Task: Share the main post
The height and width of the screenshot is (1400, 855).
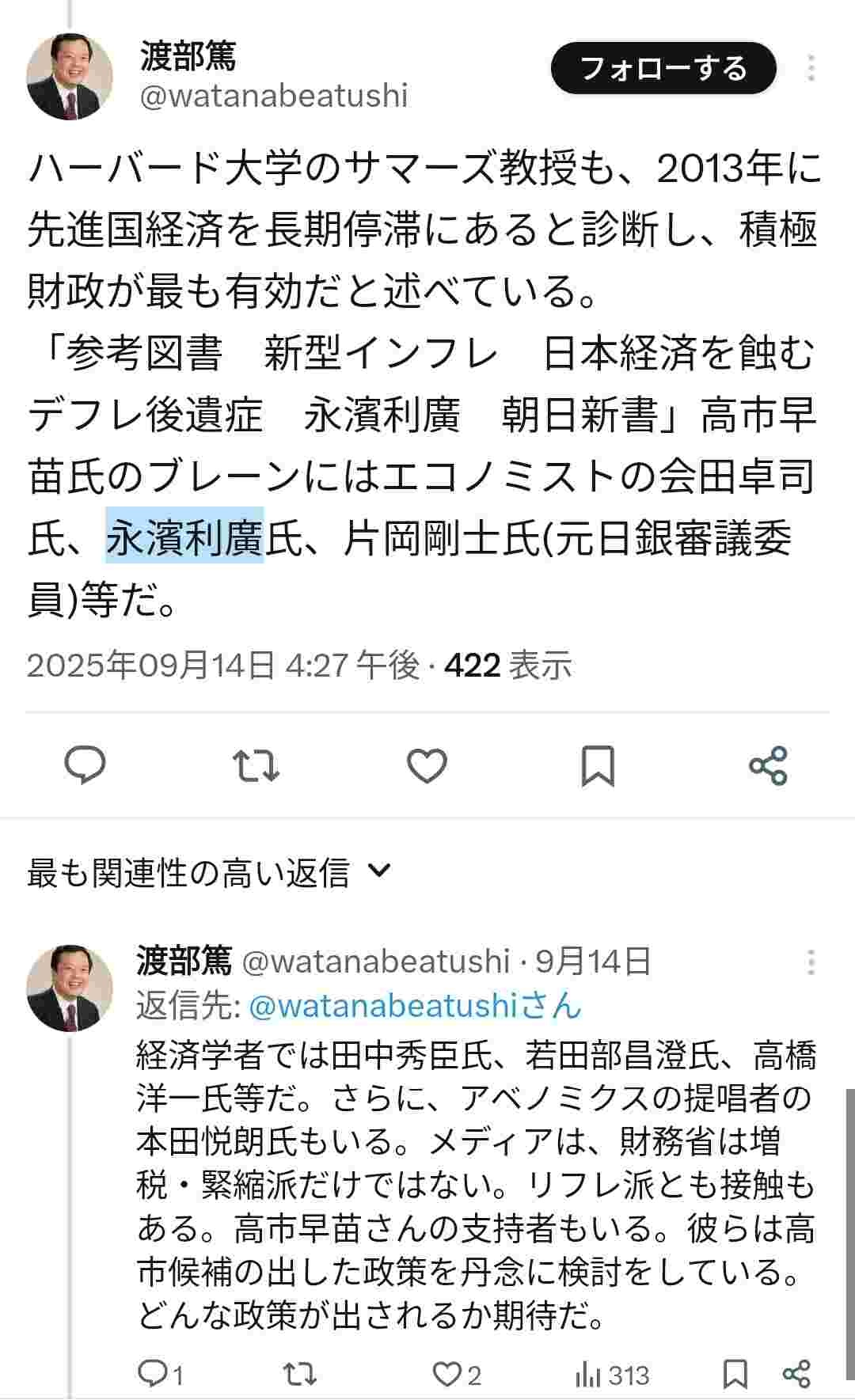Action: pos(768,765)
